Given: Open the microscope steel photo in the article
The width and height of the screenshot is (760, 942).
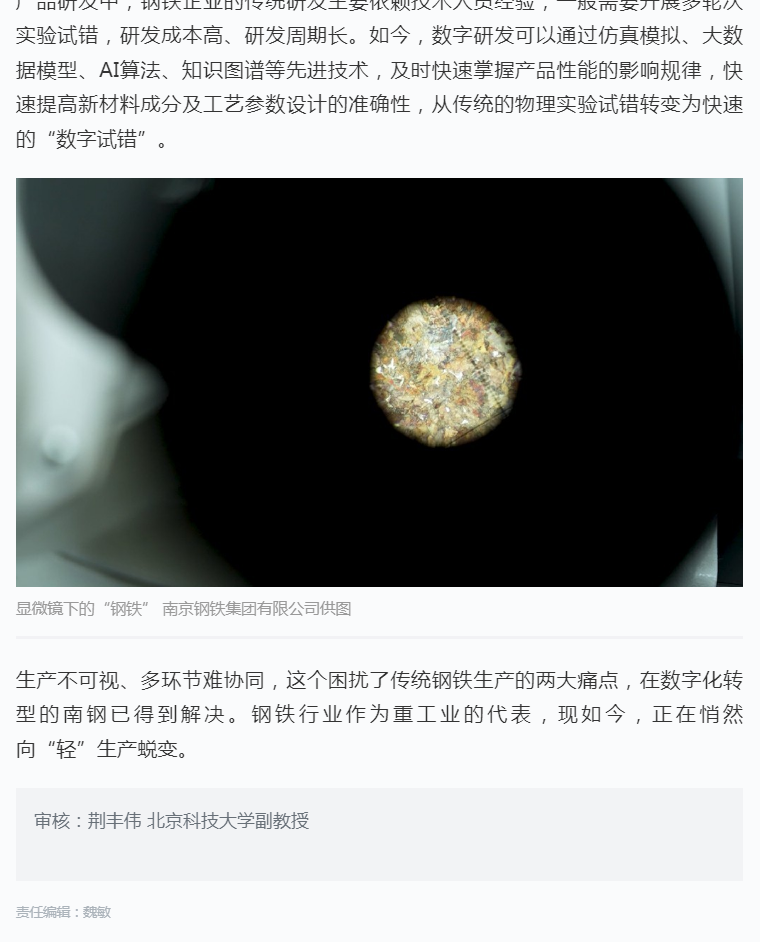Looking at the screenshot, I should tap(379, 382).
